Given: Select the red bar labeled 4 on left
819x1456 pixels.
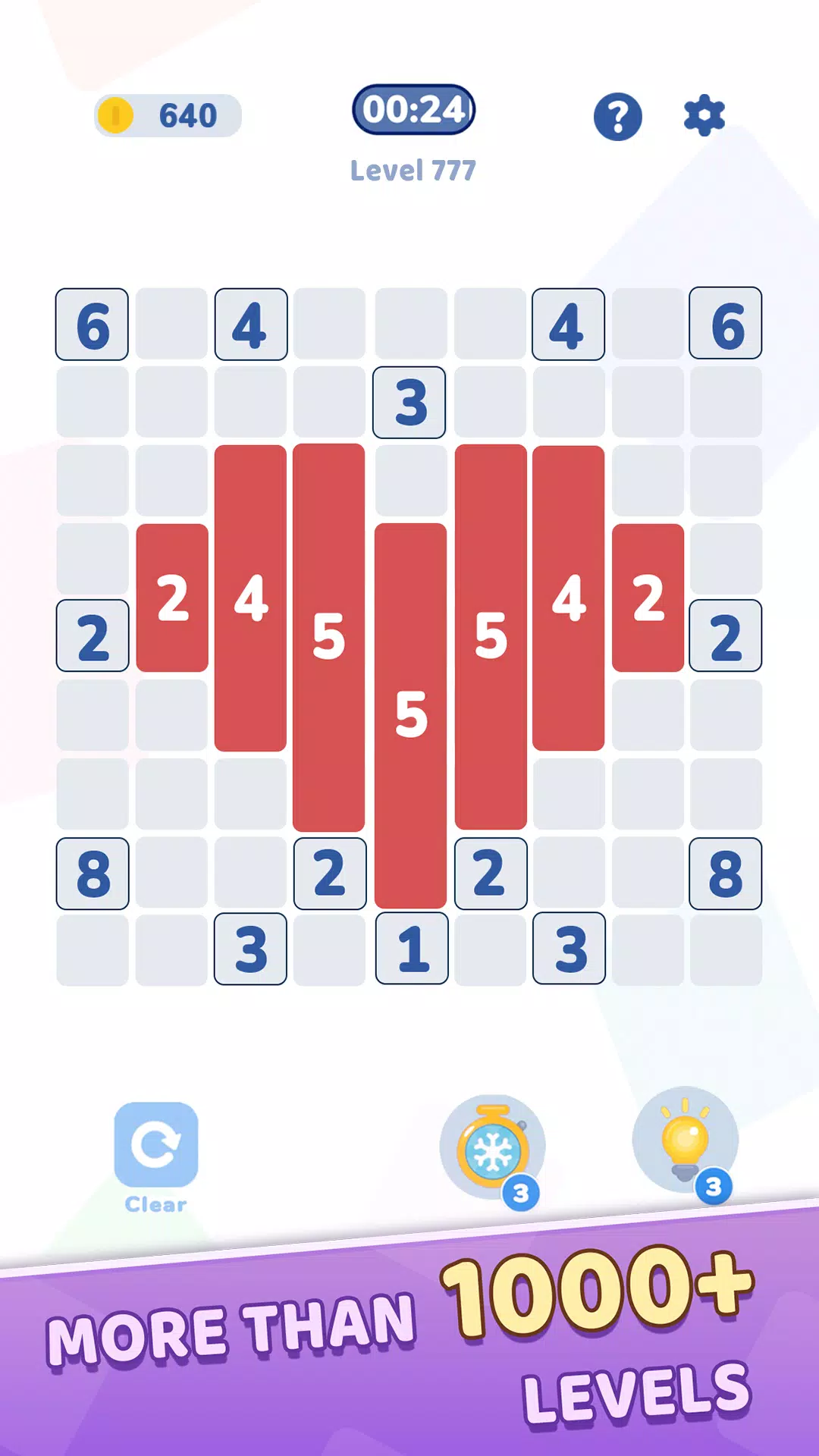Looking at the screenshot, I should [250, 599].
